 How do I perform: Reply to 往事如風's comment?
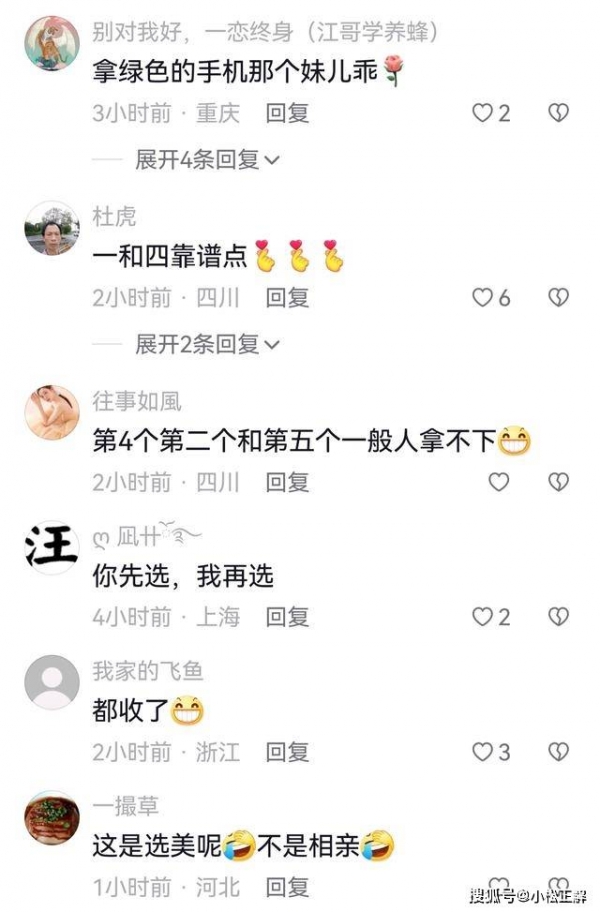pos(287,482)
